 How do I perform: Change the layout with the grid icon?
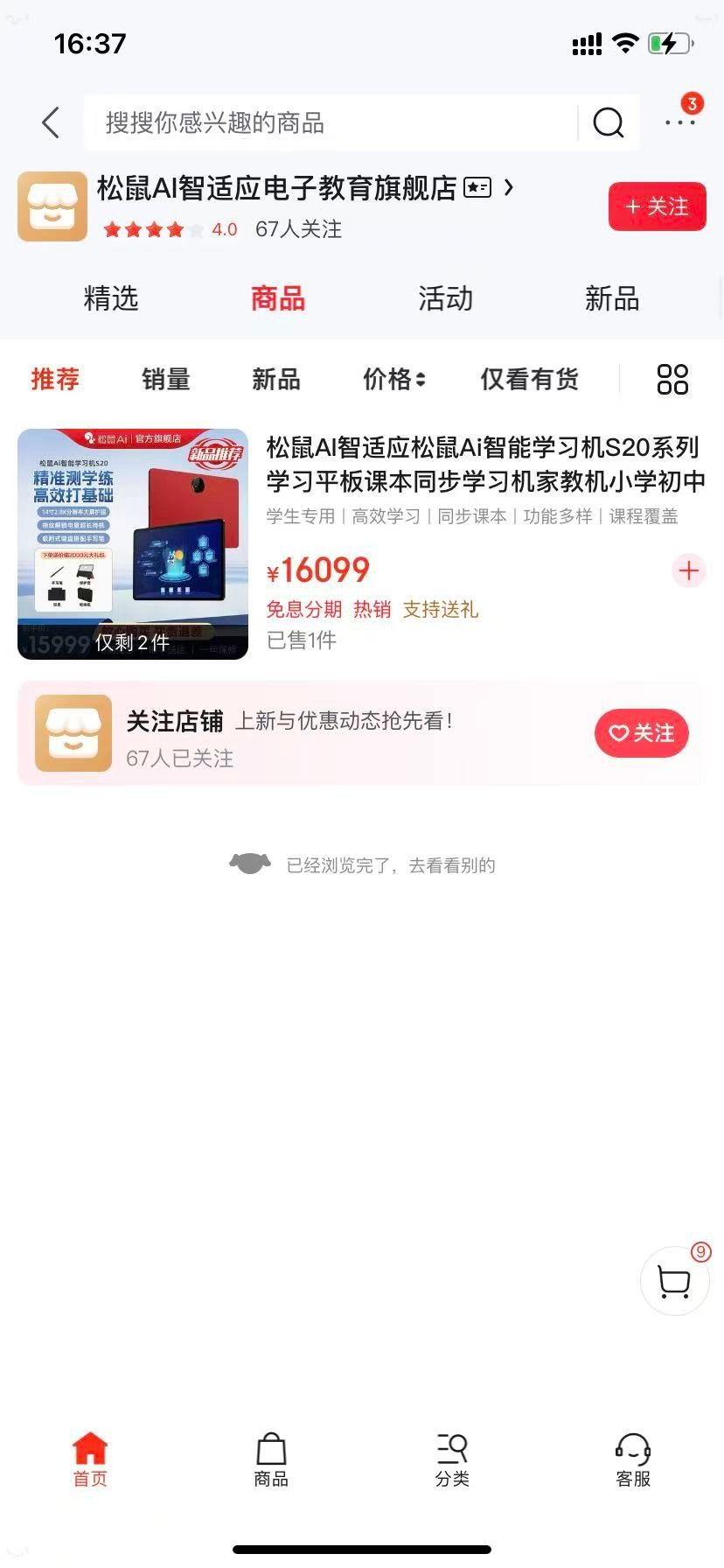[x=672, y=380]
